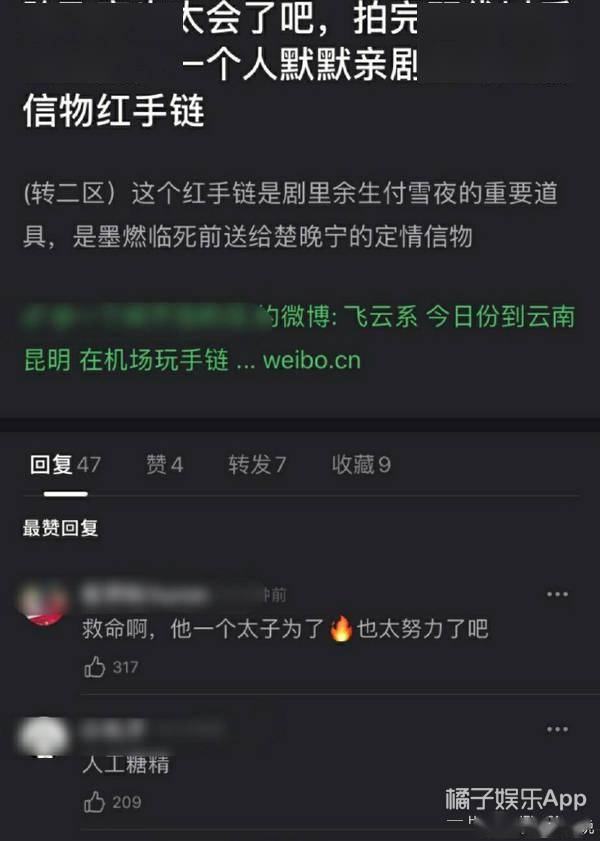
Task: Open the overflow menu on the 救命啊 comment
Action: (x=557, y=595)
